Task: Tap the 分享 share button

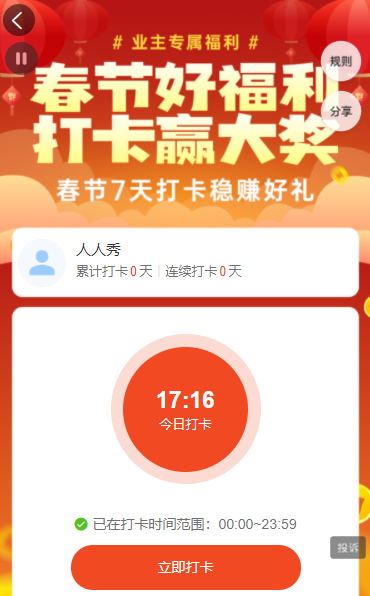Action: point(341,111)
